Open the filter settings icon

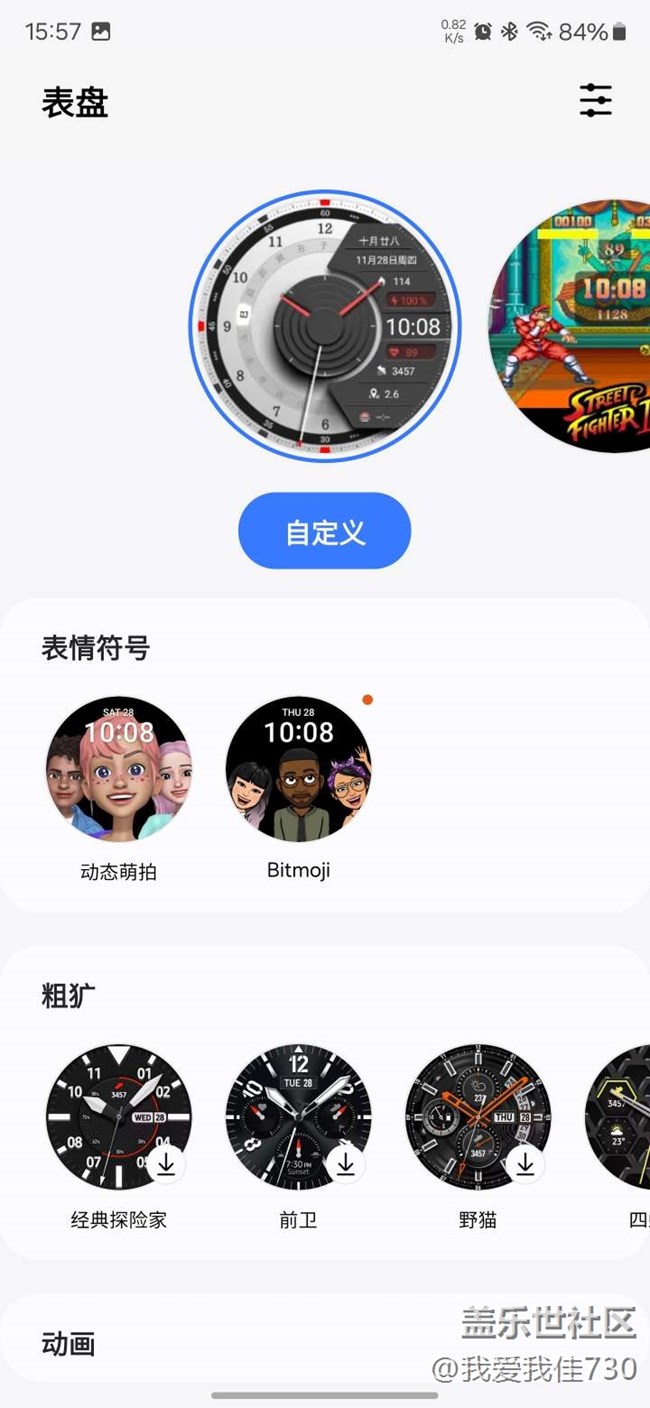[595, 101]
